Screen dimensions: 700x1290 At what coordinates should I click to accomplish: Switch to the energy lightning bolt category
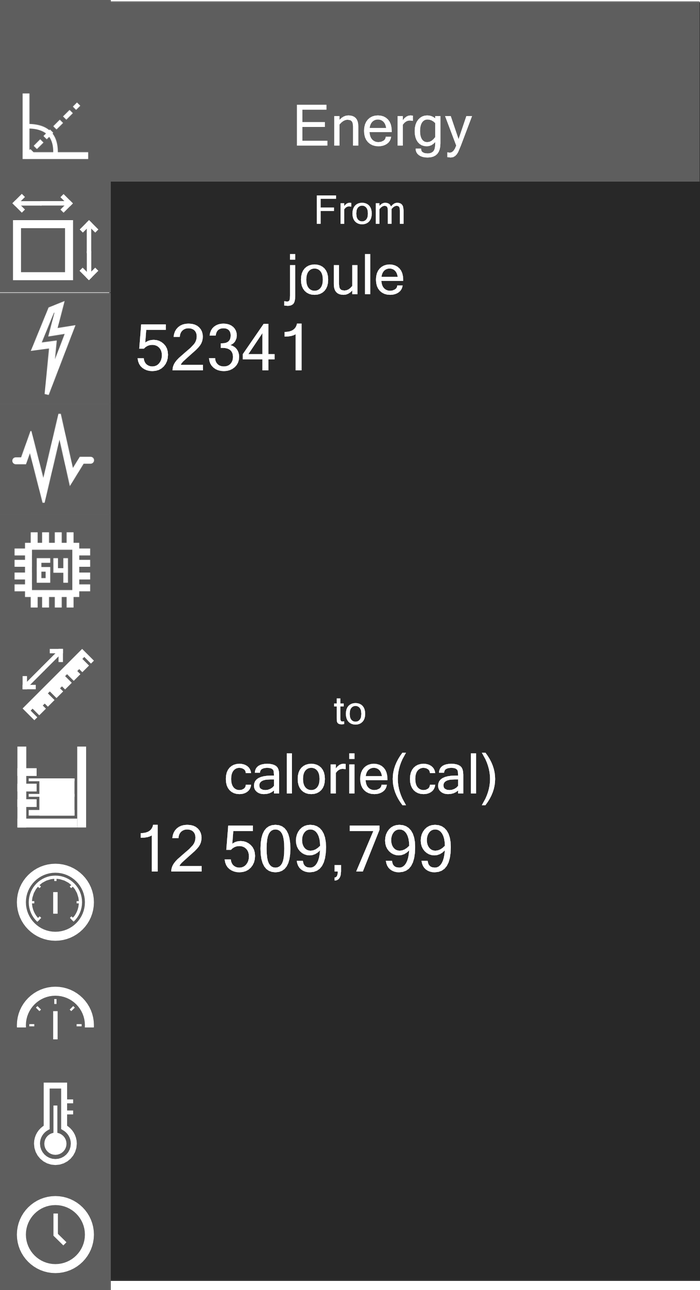coord(53,346)
